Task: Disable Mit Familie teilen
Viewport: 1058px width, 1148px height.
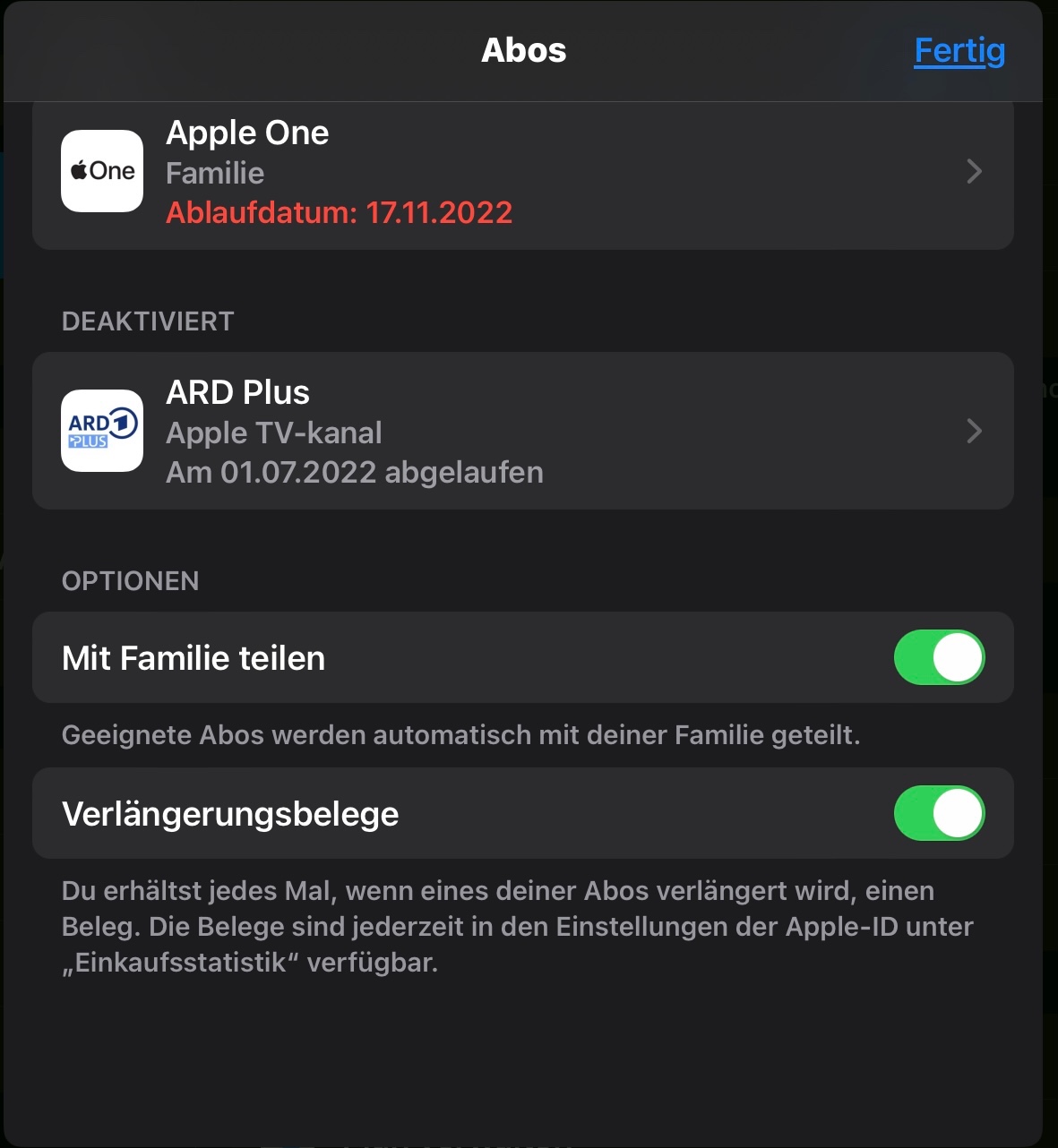Action: click(938, 658)
